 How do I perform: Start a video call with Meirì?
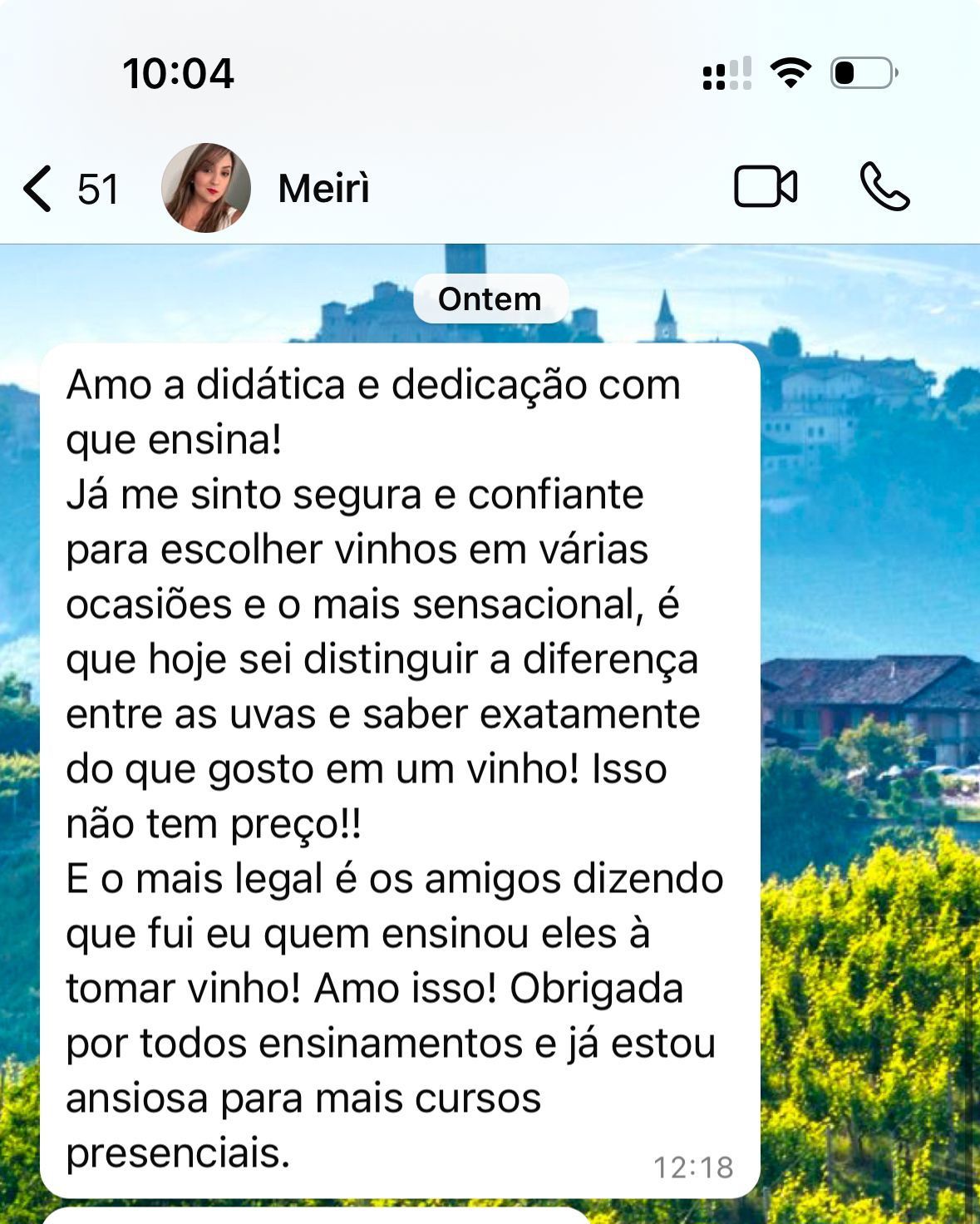[x=765, y=186]
